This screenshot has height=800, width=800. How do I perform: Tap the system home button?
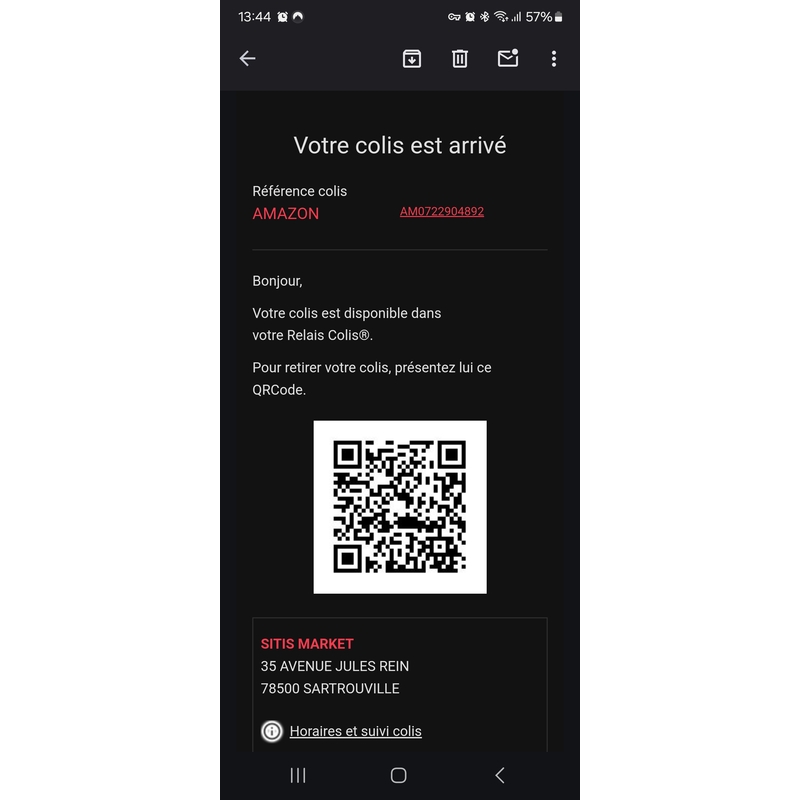pos(398,775)
